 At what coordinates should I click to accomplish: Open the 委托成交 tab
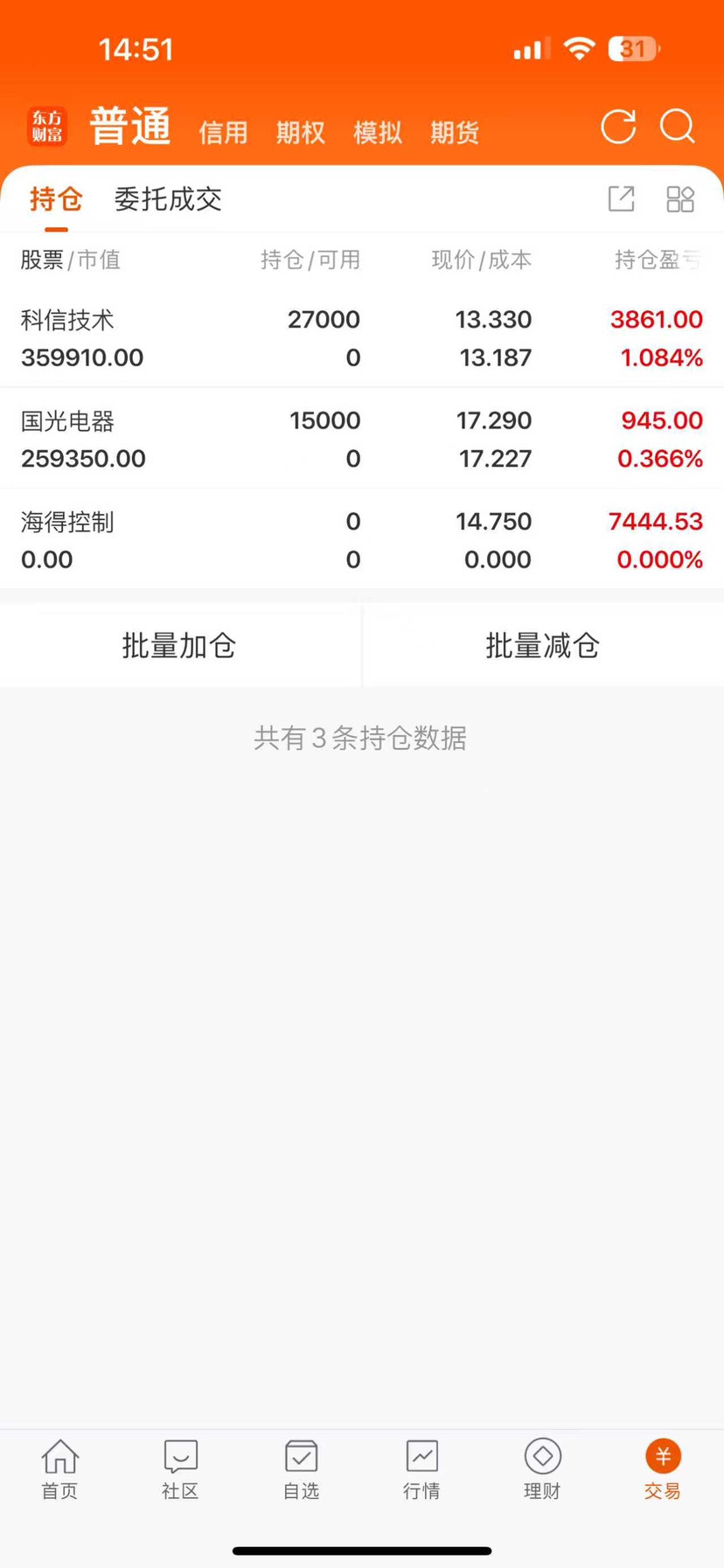[168, 199]
